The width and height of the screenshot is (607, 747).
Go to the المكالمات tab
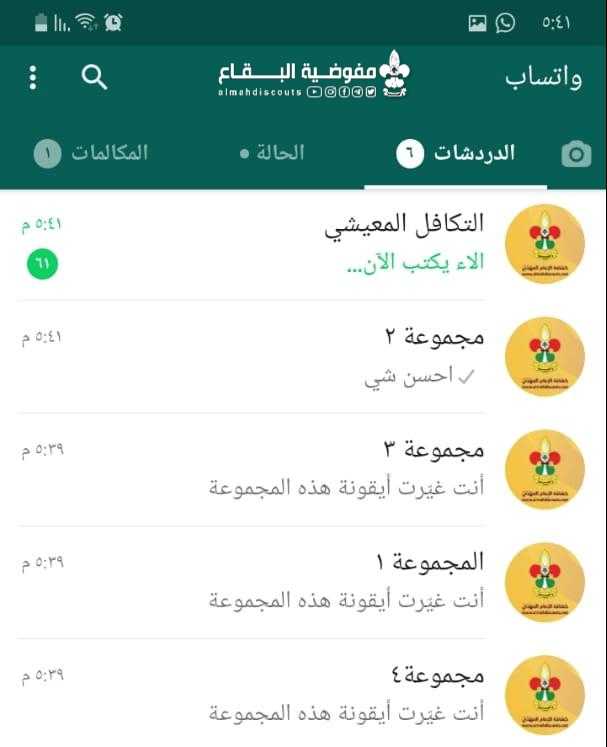click(x=92, y=154)
